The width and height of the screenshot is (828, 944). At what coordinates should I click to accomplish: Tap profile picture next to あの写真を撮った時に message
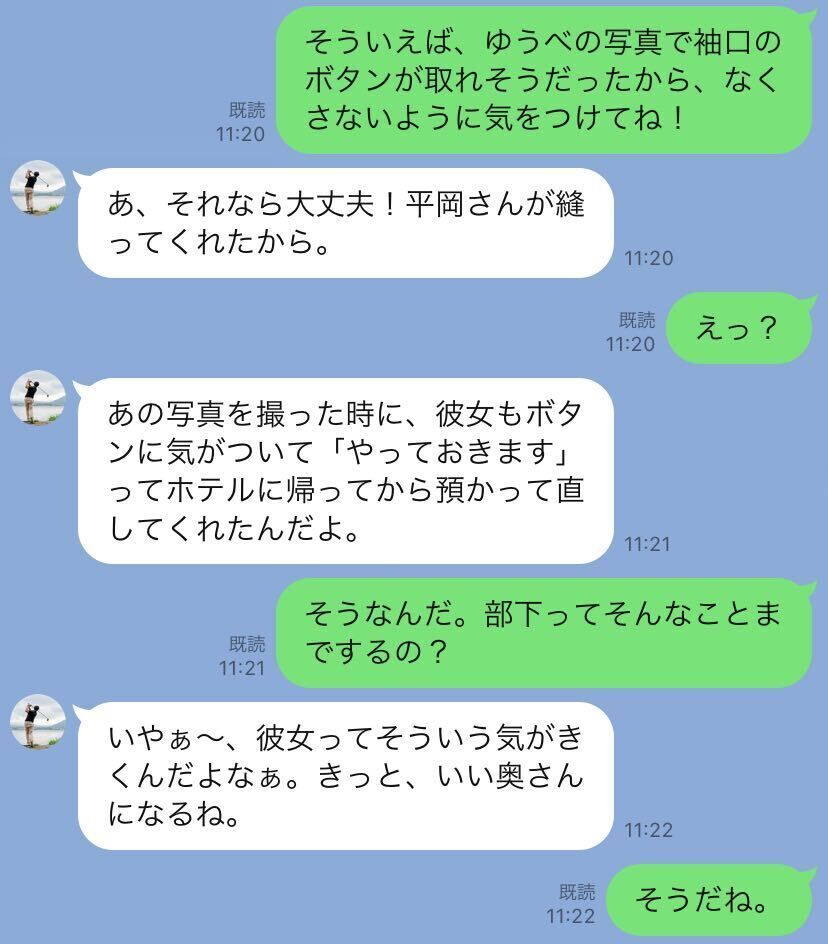(37, 398)
